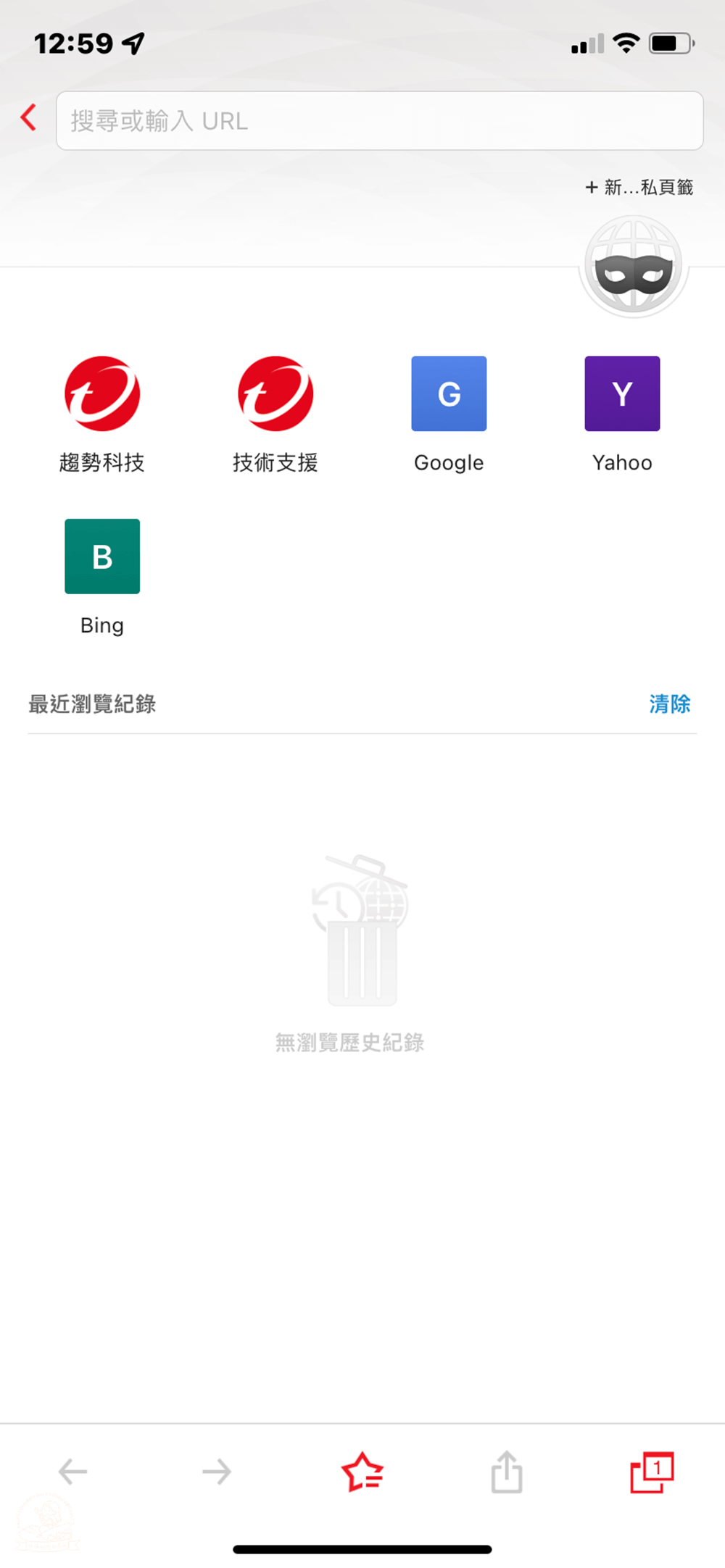
Task: Tap the 最近瀏覽紀錄 section header
Action: 92,704
